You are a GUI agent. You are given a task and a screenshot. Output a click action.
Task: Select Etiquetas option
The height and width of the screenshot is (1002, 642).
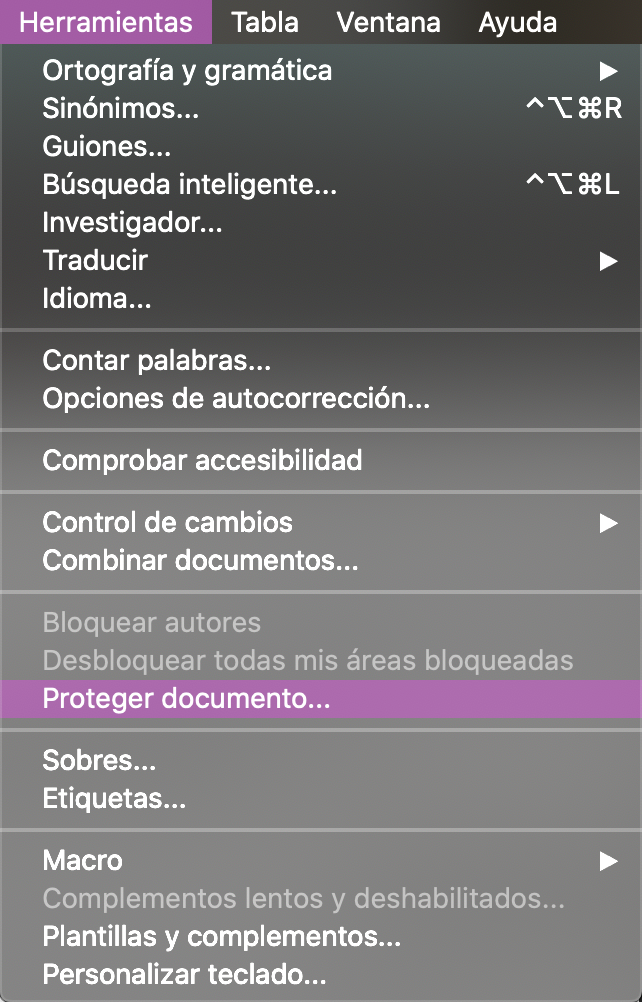[114, 799]
